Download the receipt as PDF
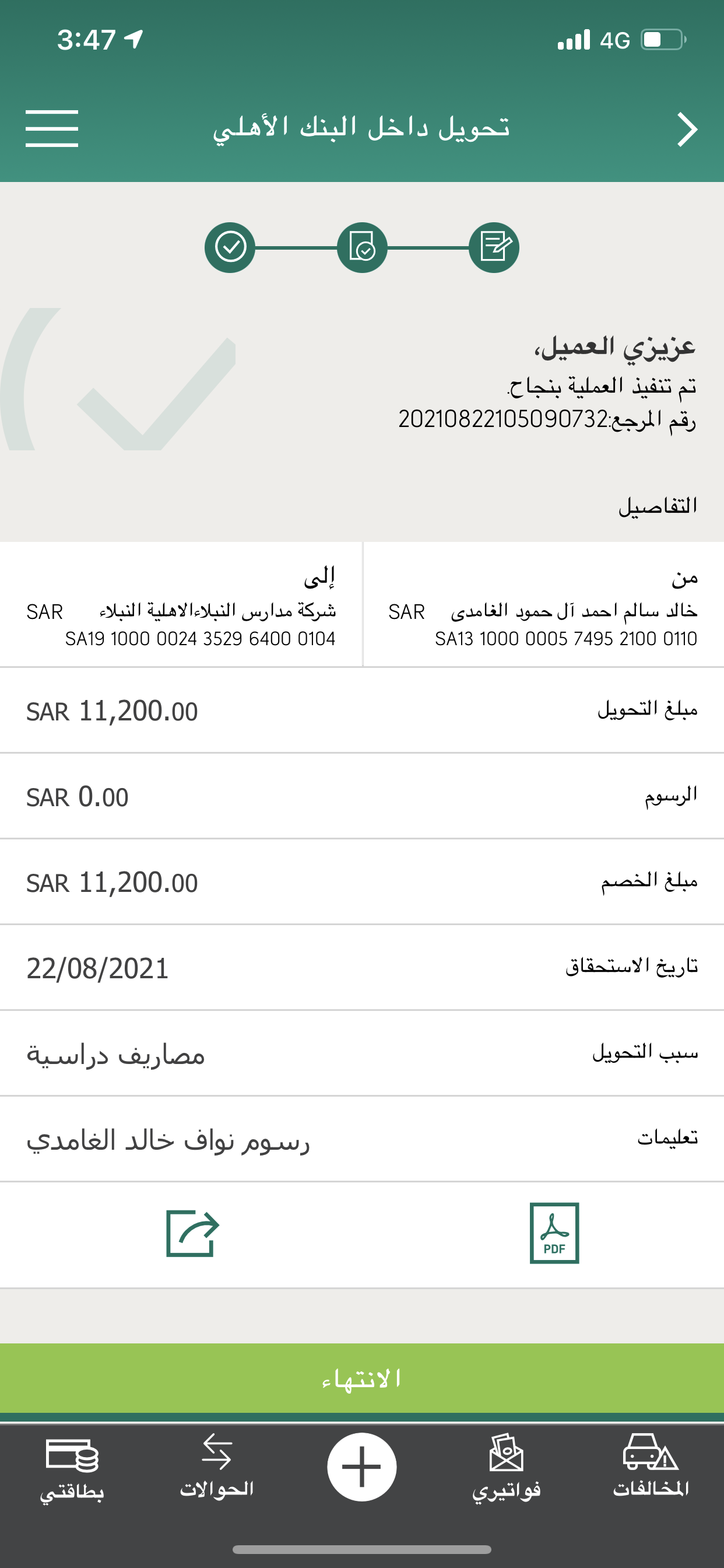724x1568 pixels. (554, 1233)
